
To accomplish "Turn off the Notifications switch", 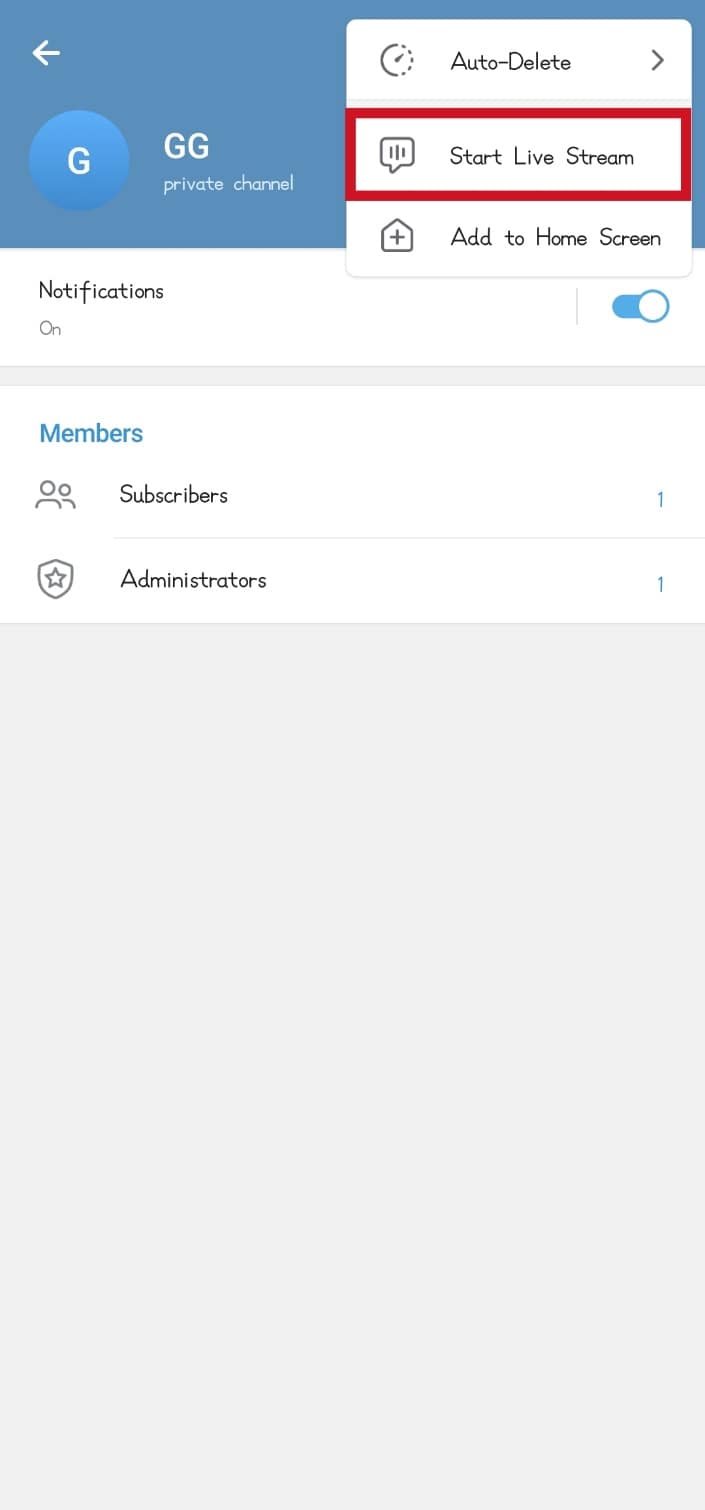I will point(640,306).
